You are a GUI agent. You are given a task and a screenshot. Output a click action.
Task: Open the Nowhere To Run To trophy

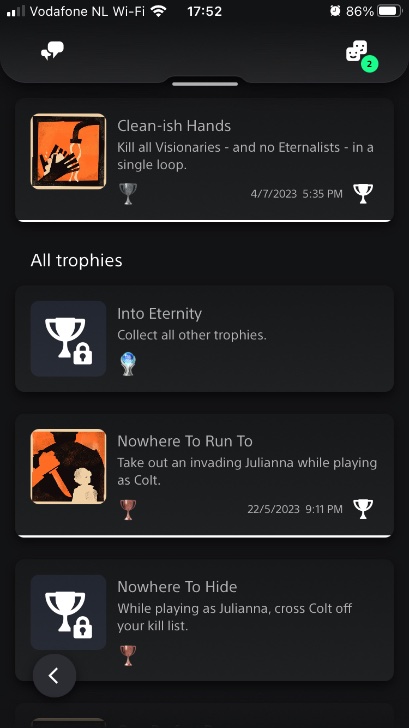point(204,475)
